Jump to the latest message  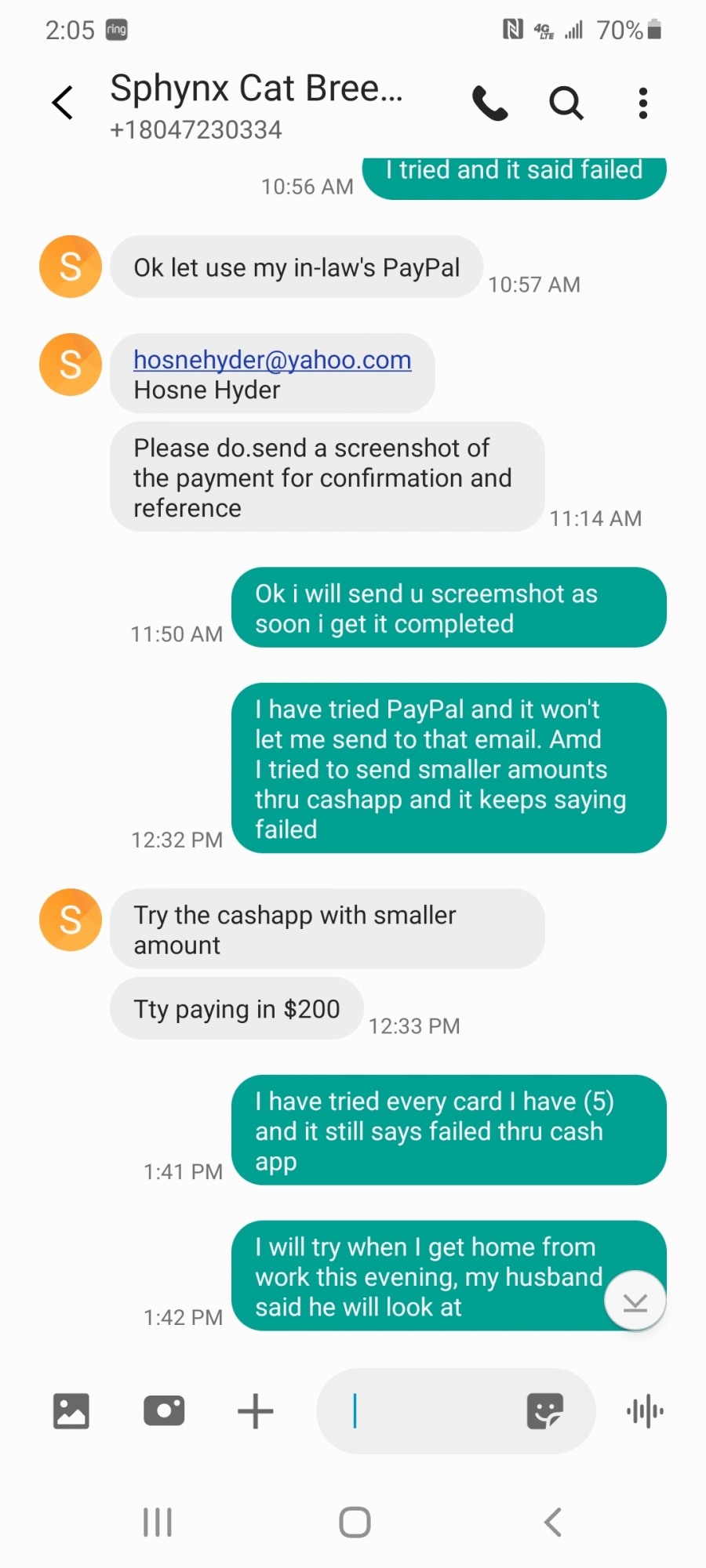(x=635, y=1301)
